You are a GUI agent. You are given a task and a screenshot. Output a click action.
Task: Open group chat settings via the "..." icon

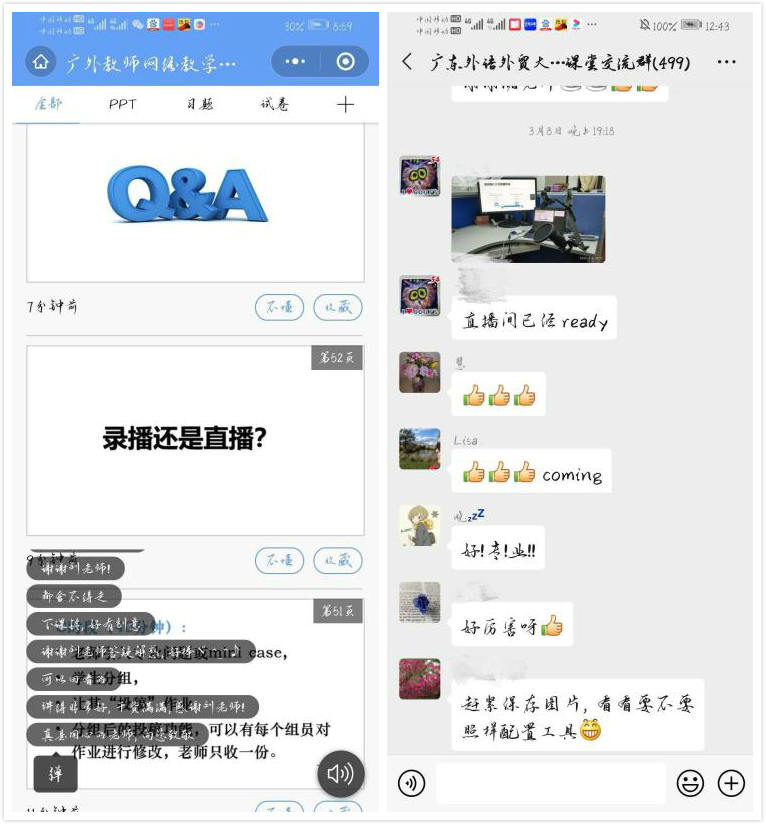coord(726,61)
